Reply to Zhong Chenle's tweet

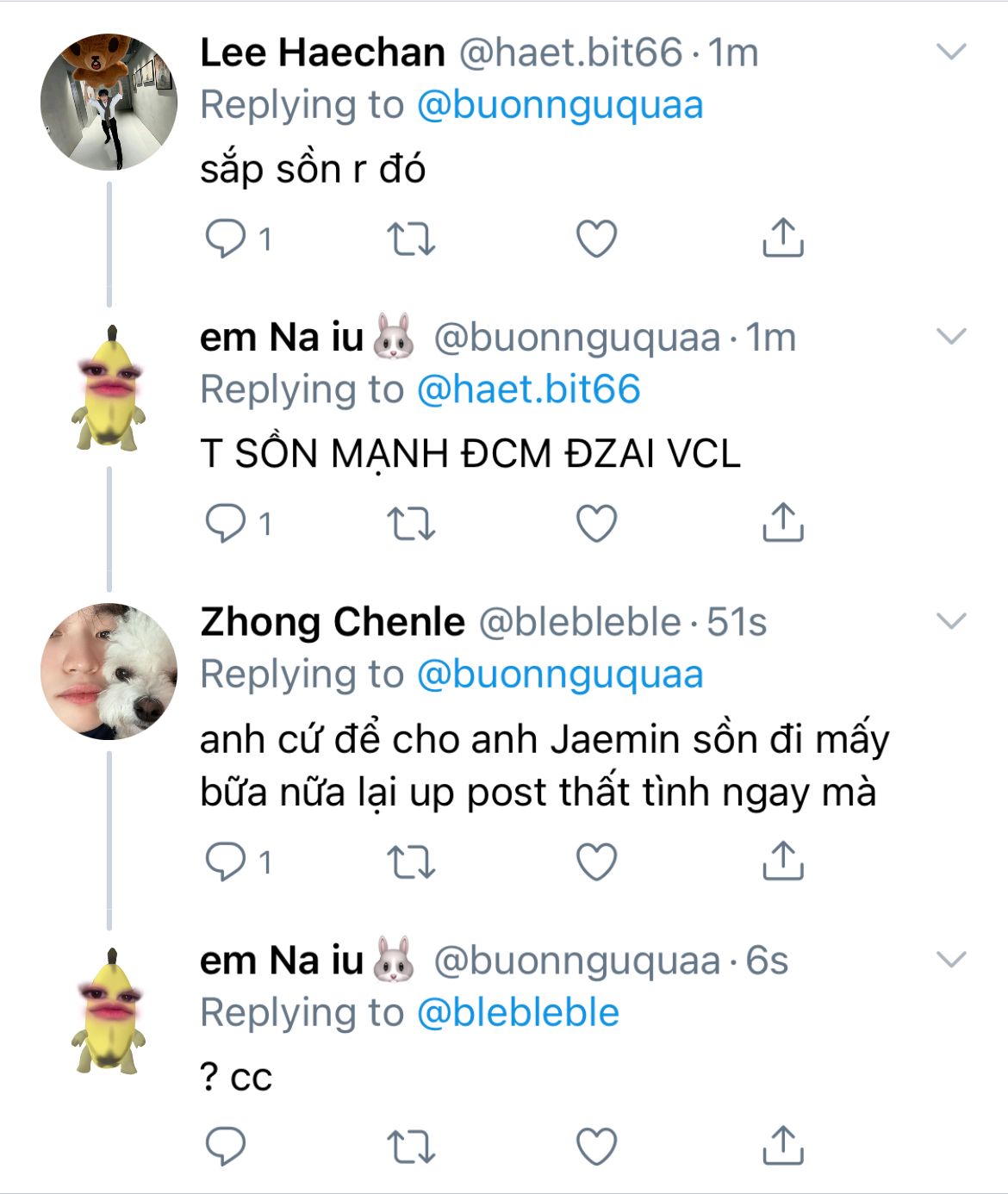tap(226, 861)
